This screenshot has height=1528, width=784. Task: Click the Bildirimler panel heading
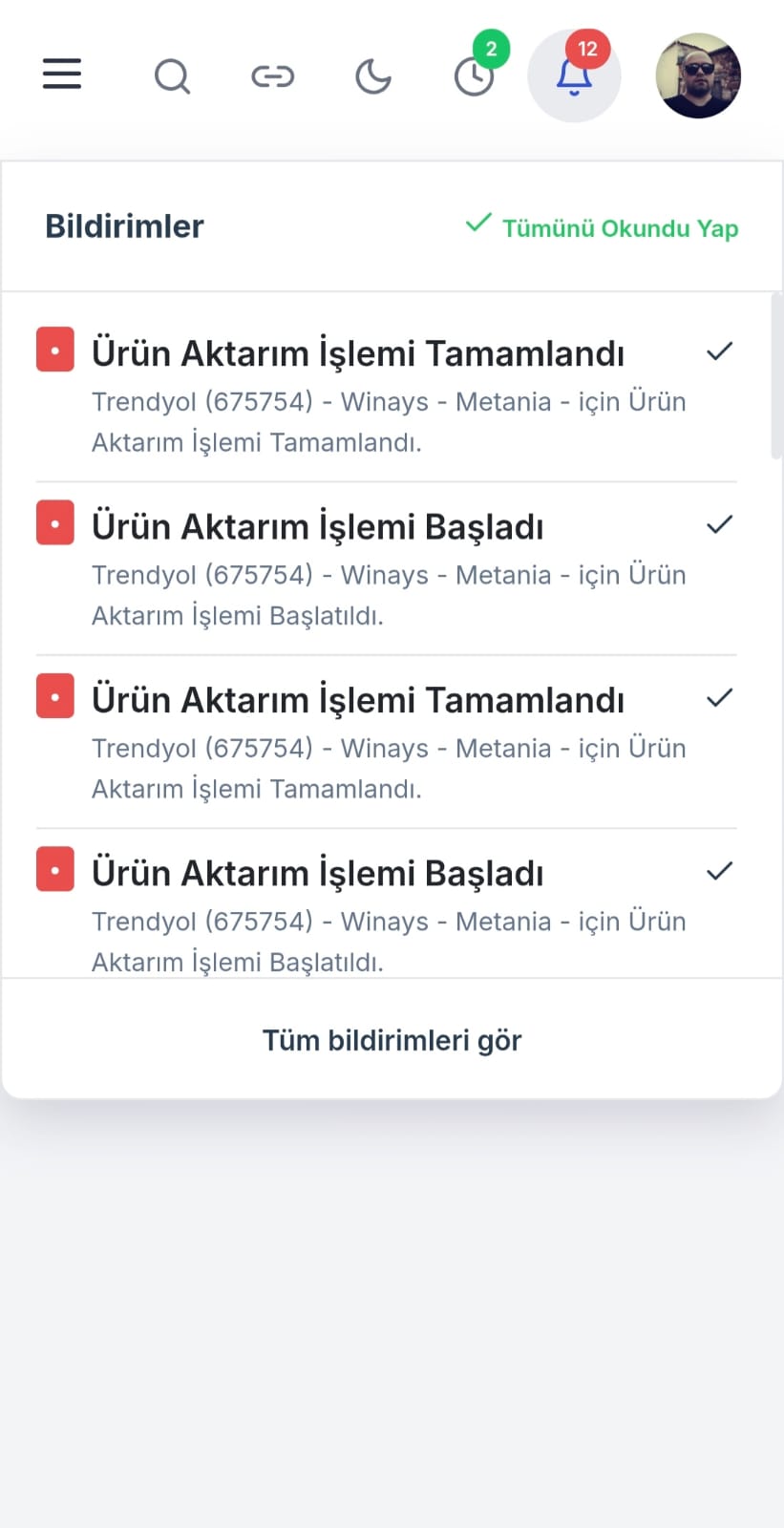[x=124, y=225]
